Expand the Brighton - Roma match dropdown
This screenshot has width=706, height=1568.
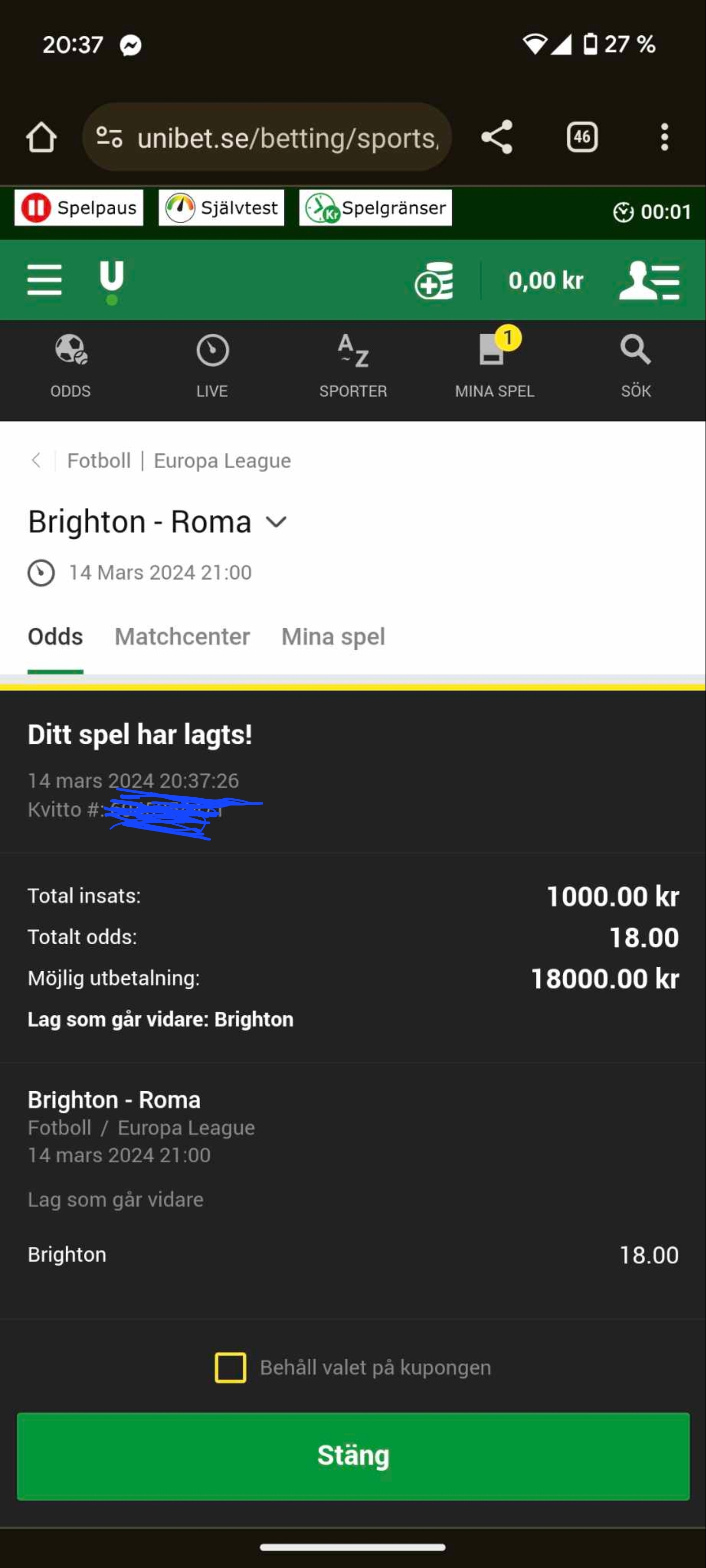tap(276, 522)
